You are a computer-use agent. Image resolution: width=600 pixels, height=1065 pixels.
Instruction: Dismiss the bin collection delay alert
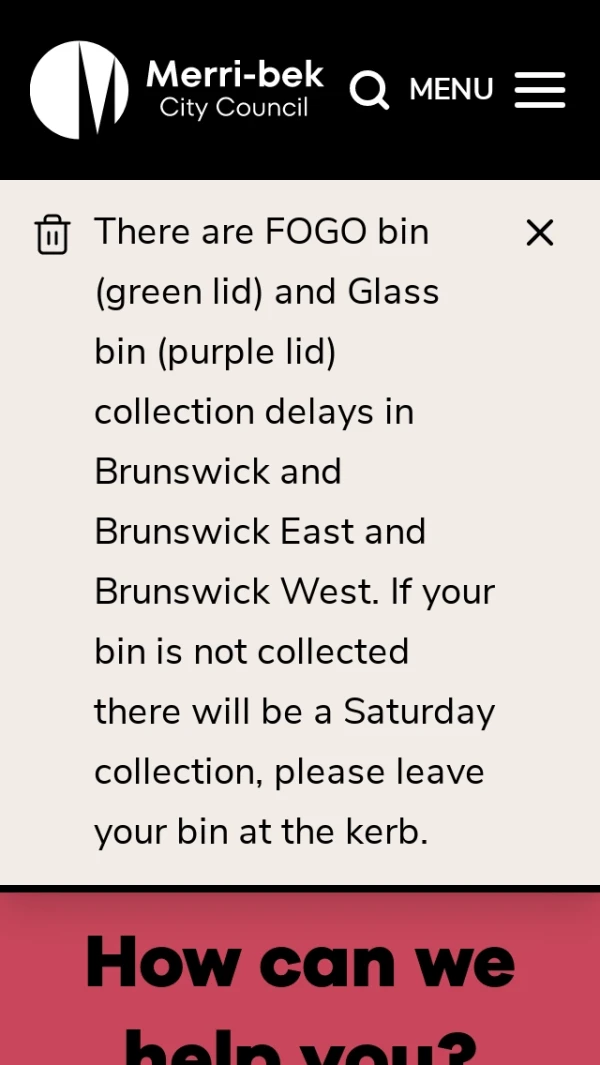(539, 233)
